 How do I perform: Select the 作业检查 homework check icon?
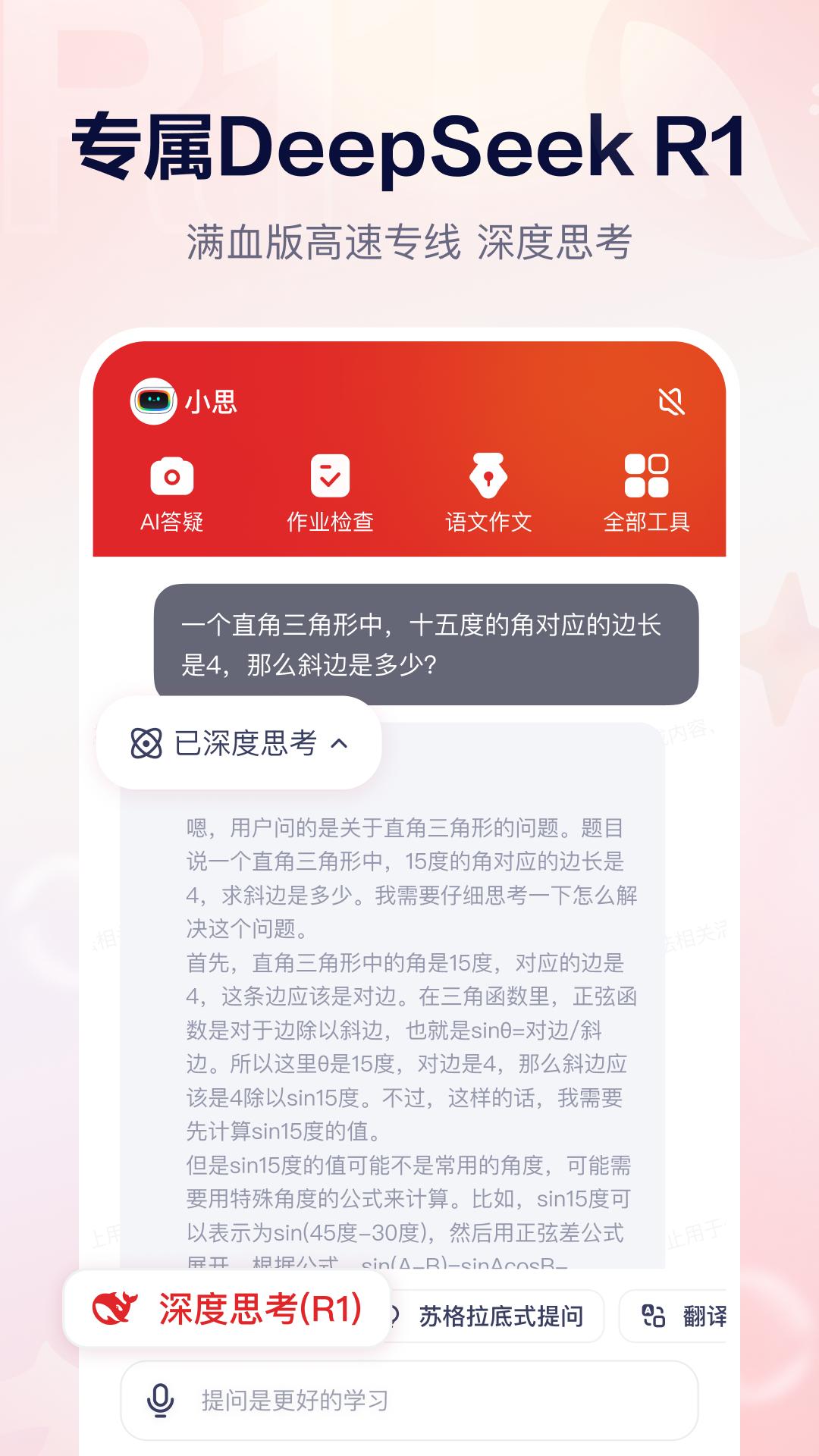coord(328,478)
